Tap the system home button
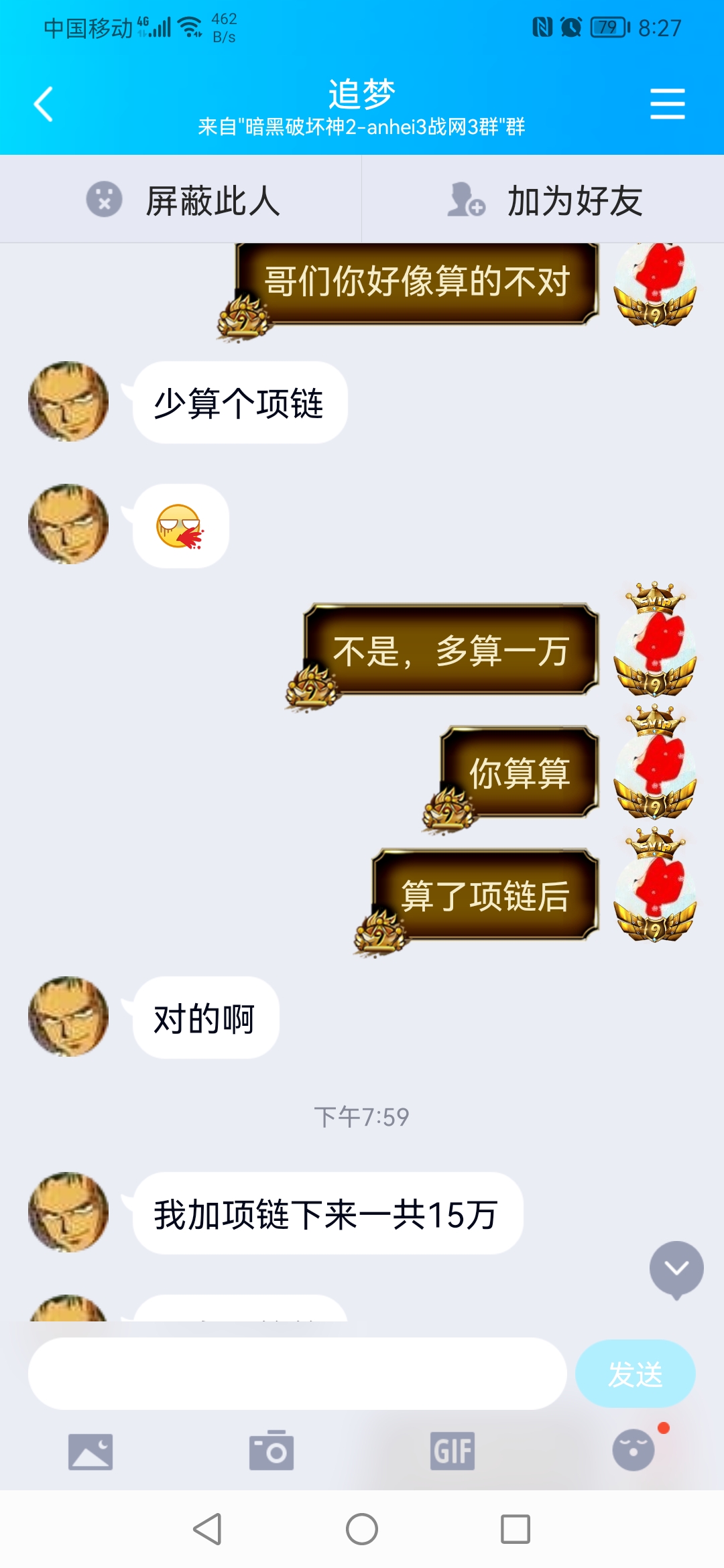Image resolution: width=724 pixels, height=1568 pixels. tap(362, 1529)
